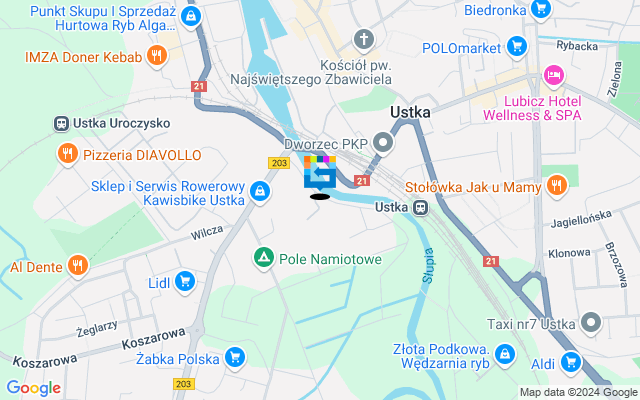Open the Lubicz Hotel Wellness & SPA pin

553,75
